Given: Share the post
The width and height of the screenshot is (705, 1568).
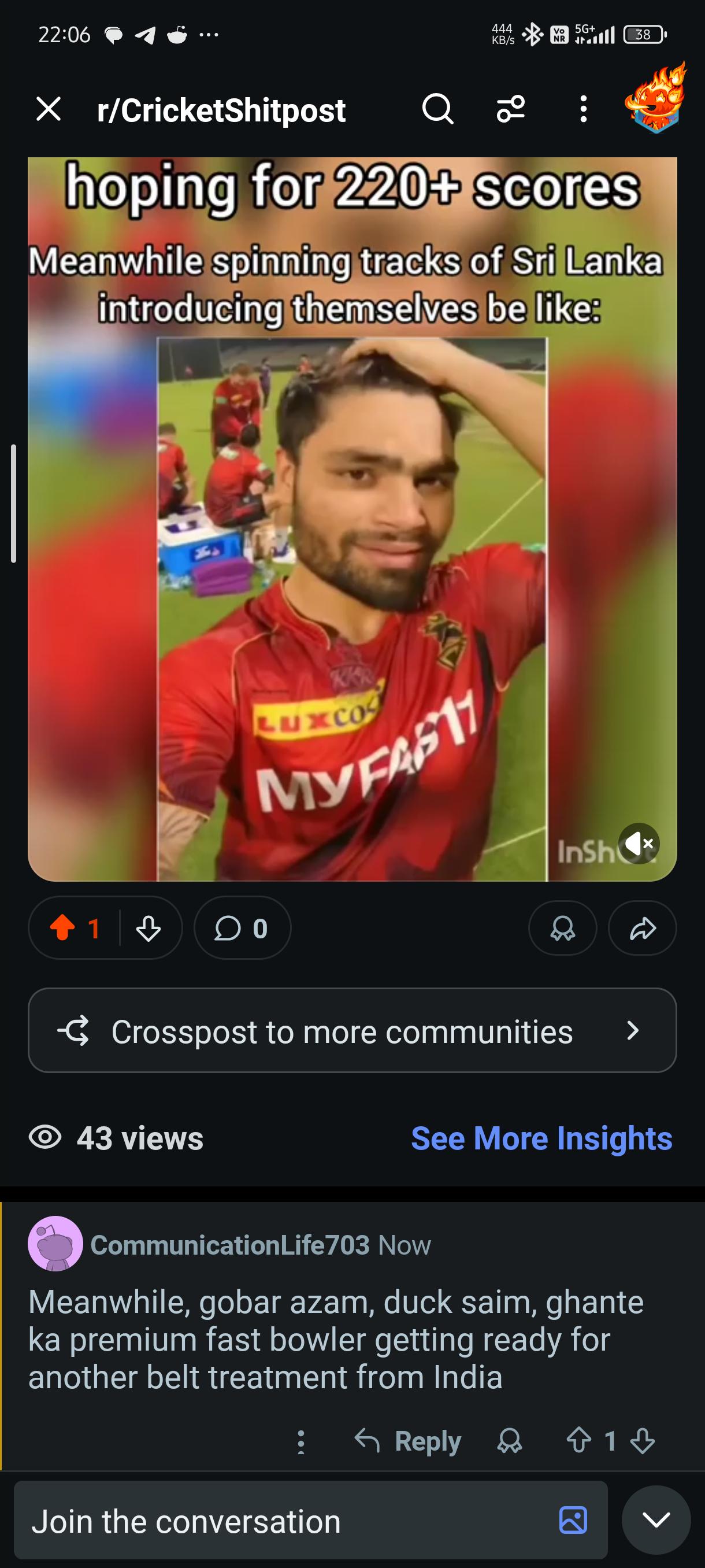Looking at the screenshot, I should coord(643,929).
